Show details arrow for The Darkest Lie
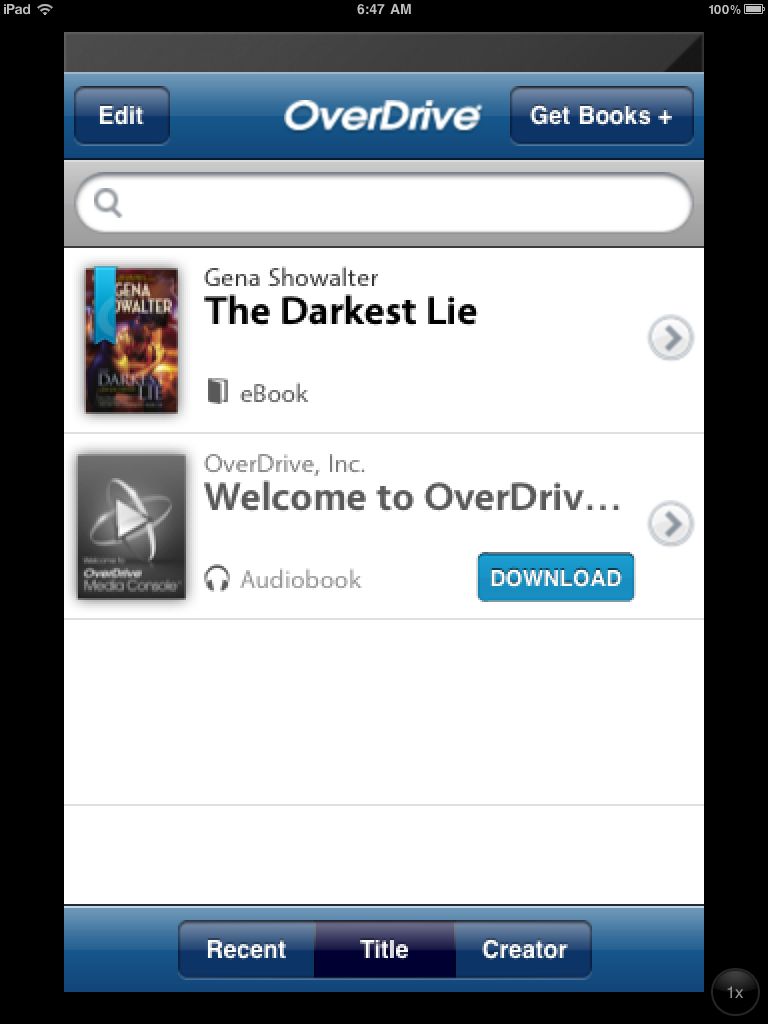This screenshot has height=1024, width=768. pos(670,339)
